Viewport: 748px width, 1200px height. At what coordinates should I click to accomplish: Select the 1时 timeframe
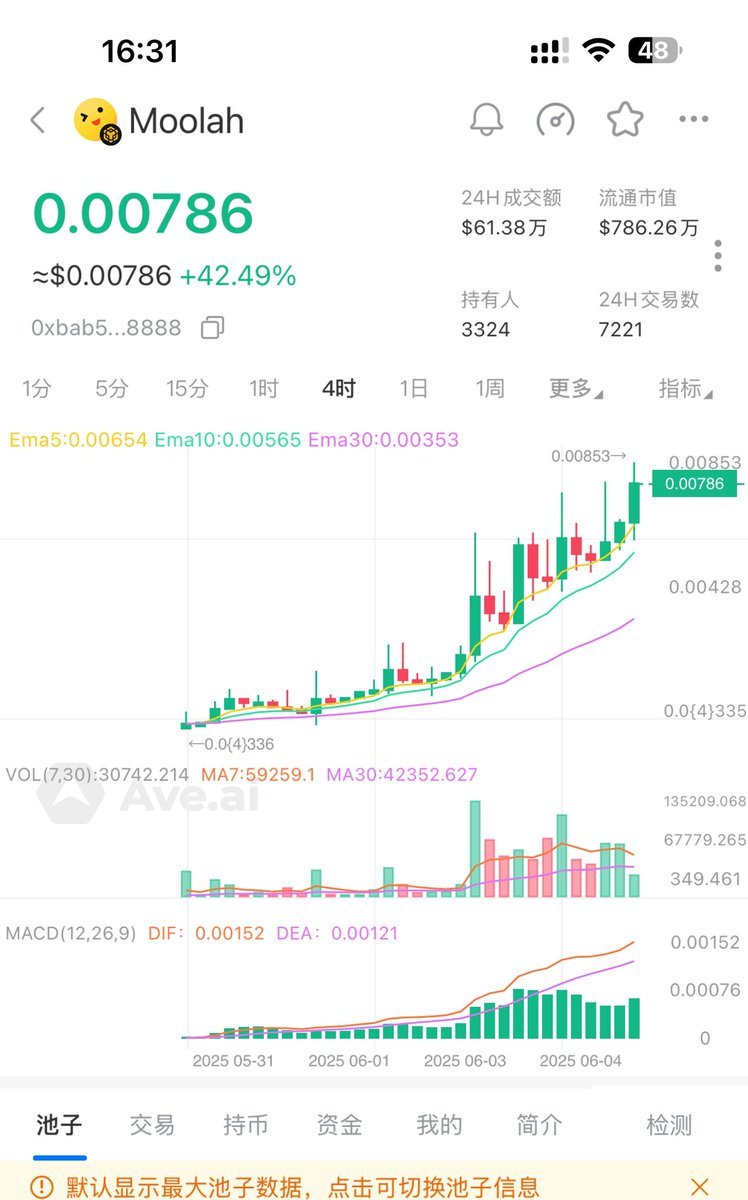tap(263, 389)
